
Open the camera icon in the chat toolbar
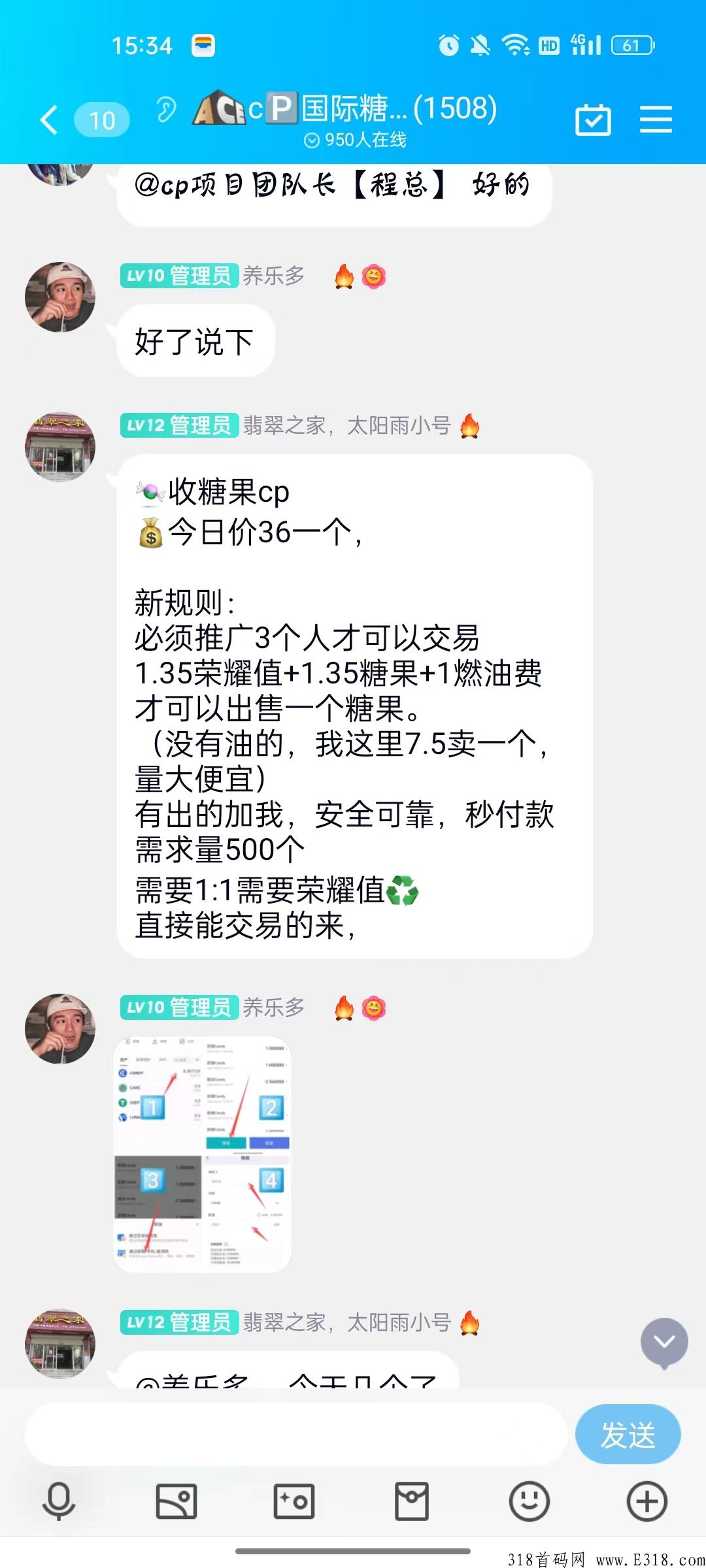294,1501
